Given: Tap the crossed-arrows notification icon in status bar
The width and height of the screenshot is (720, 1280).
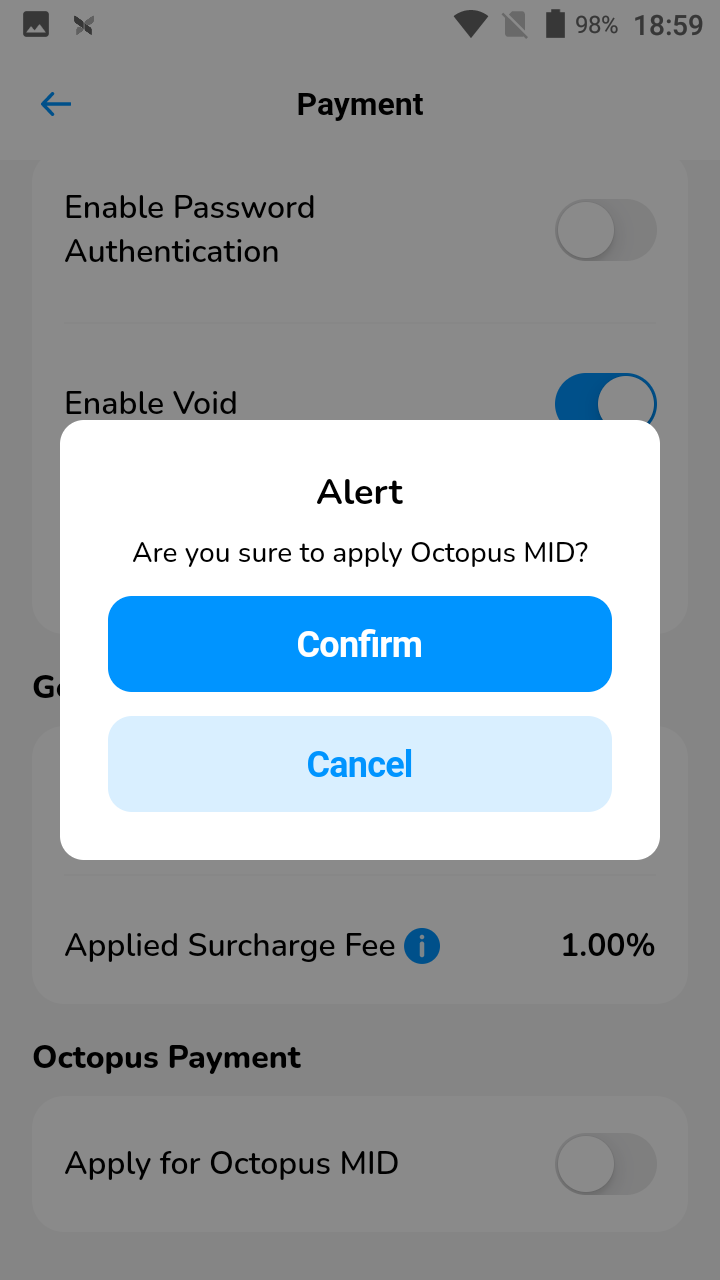Looking at the screenshot, I should tap(84, 24).
